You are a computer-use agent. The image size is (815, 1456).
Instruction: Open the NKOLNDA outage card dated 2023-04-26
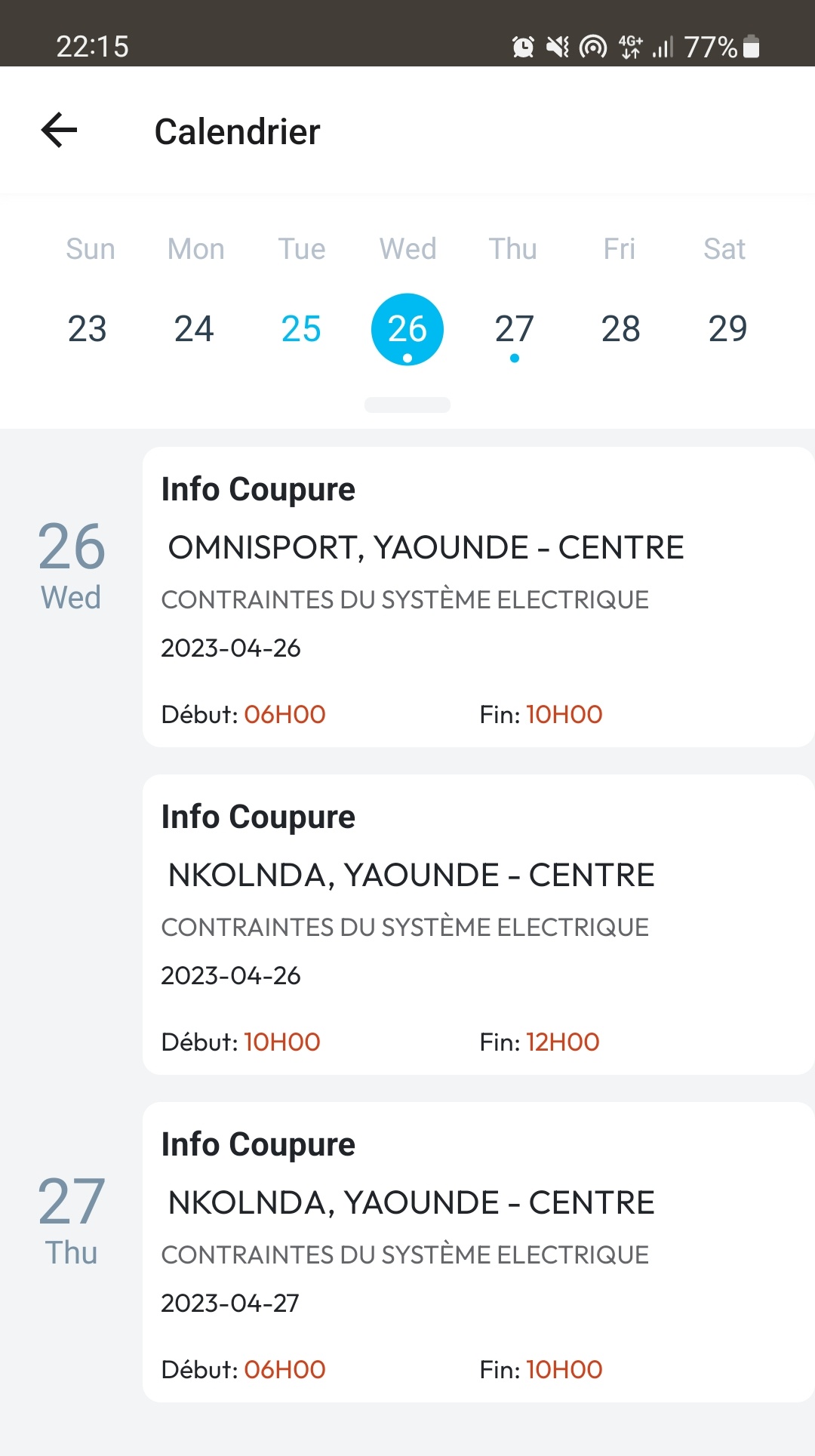pyautogui.click(x=478, y=924)
